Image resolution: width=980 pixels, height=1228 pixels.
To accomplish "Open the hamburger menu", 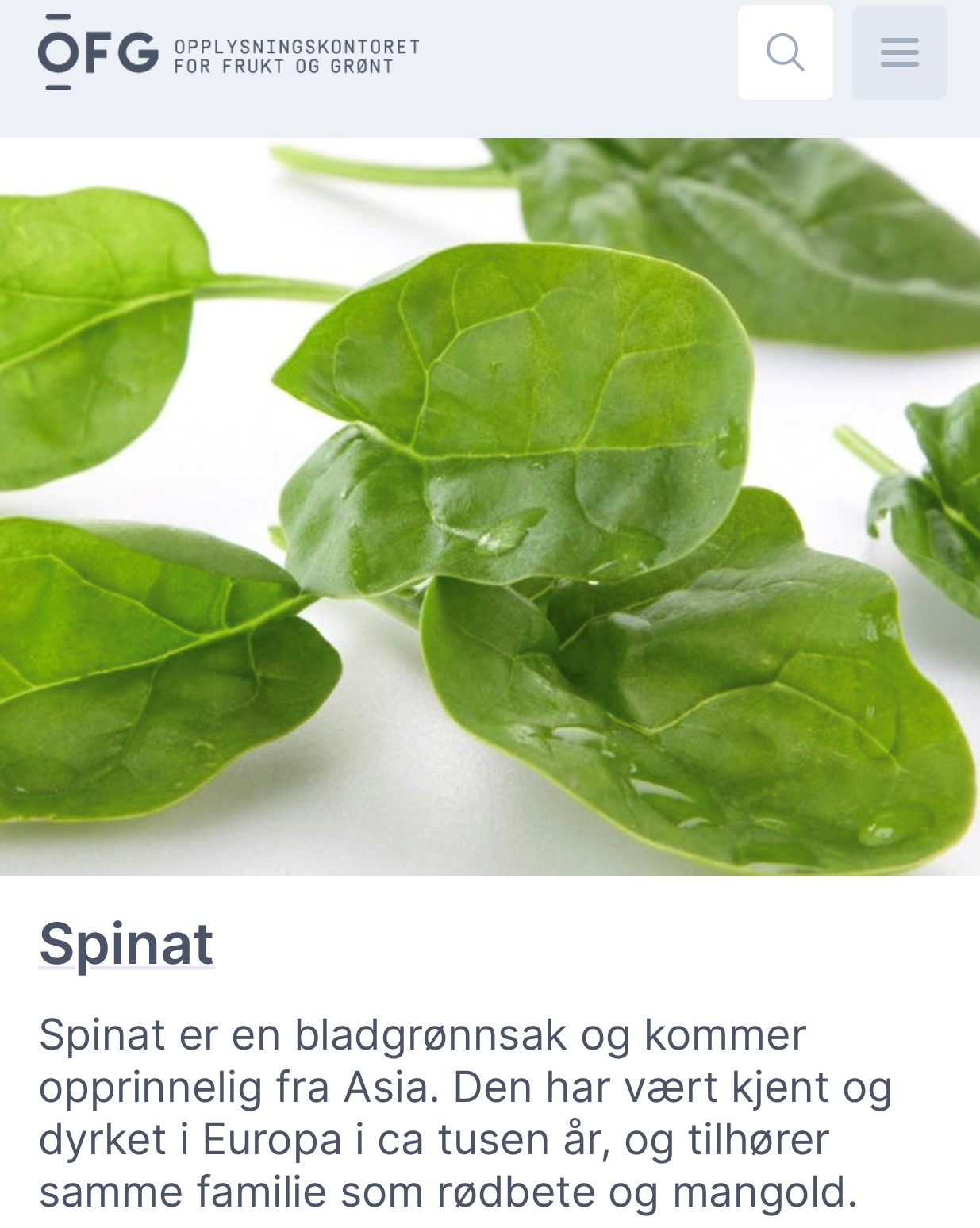I will click(899, 52).
